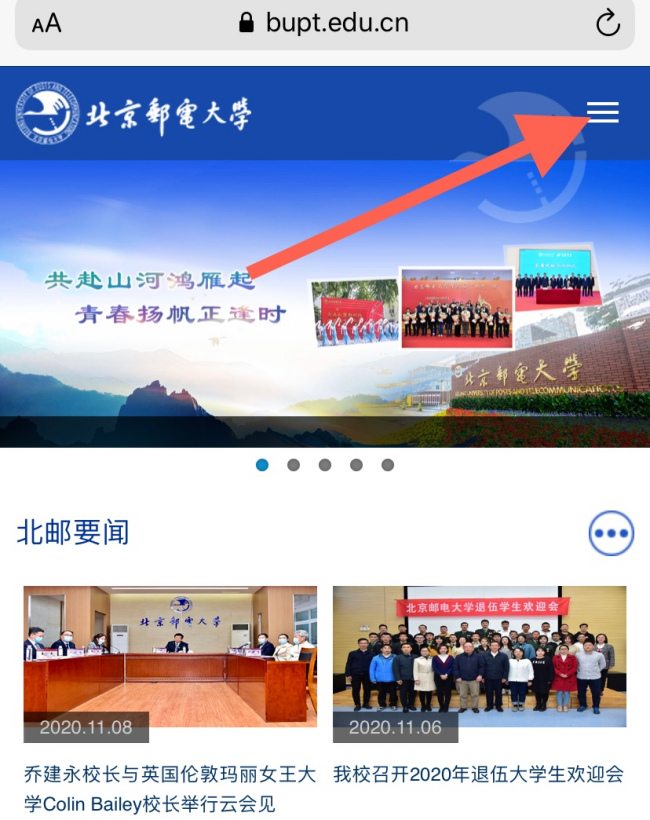Tap the bupt.edu.cn address bar
Viewport: 650px width, 820px height.
[325, 24]
